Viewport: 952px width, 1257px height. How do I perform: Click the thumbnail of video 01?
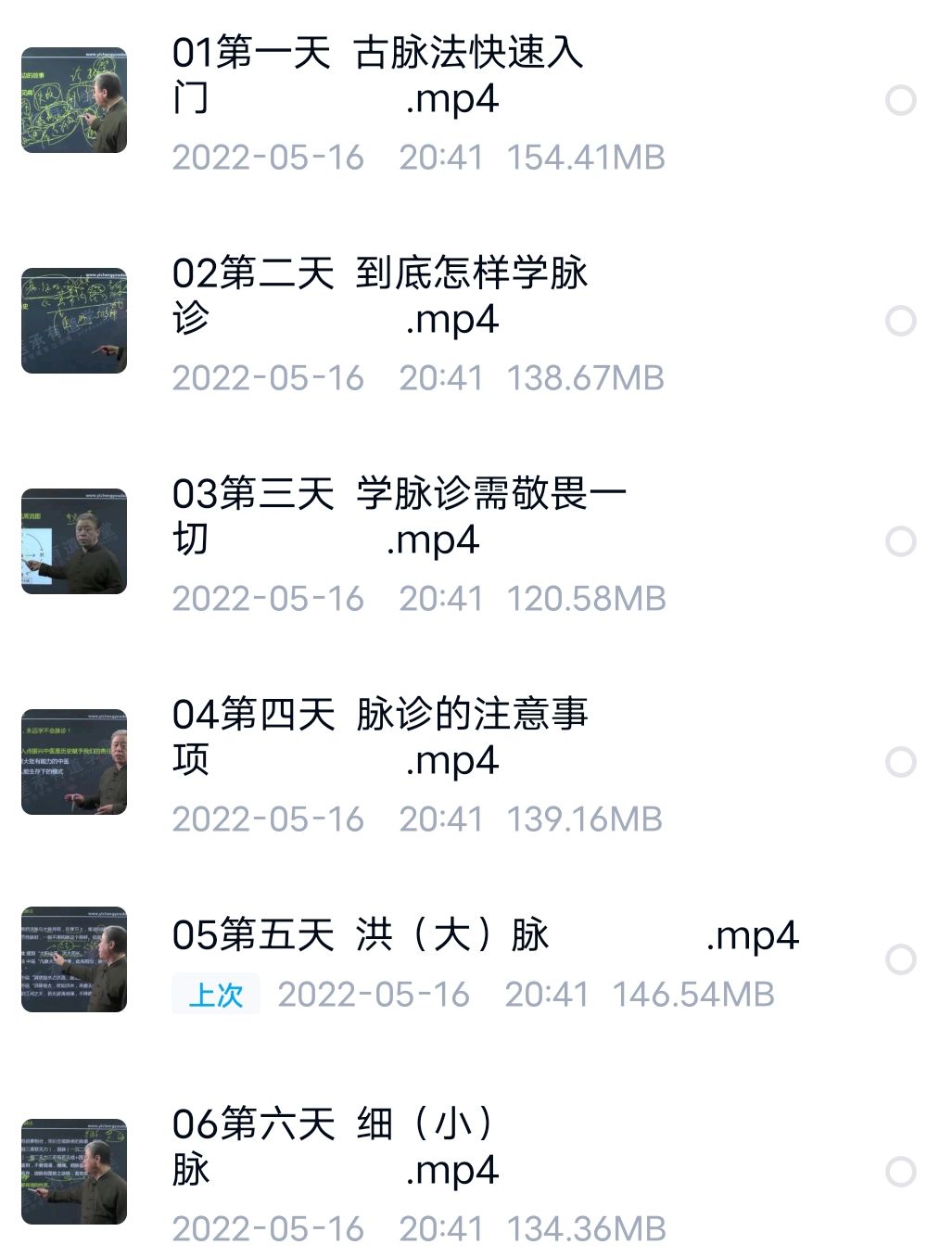[74, 98]
